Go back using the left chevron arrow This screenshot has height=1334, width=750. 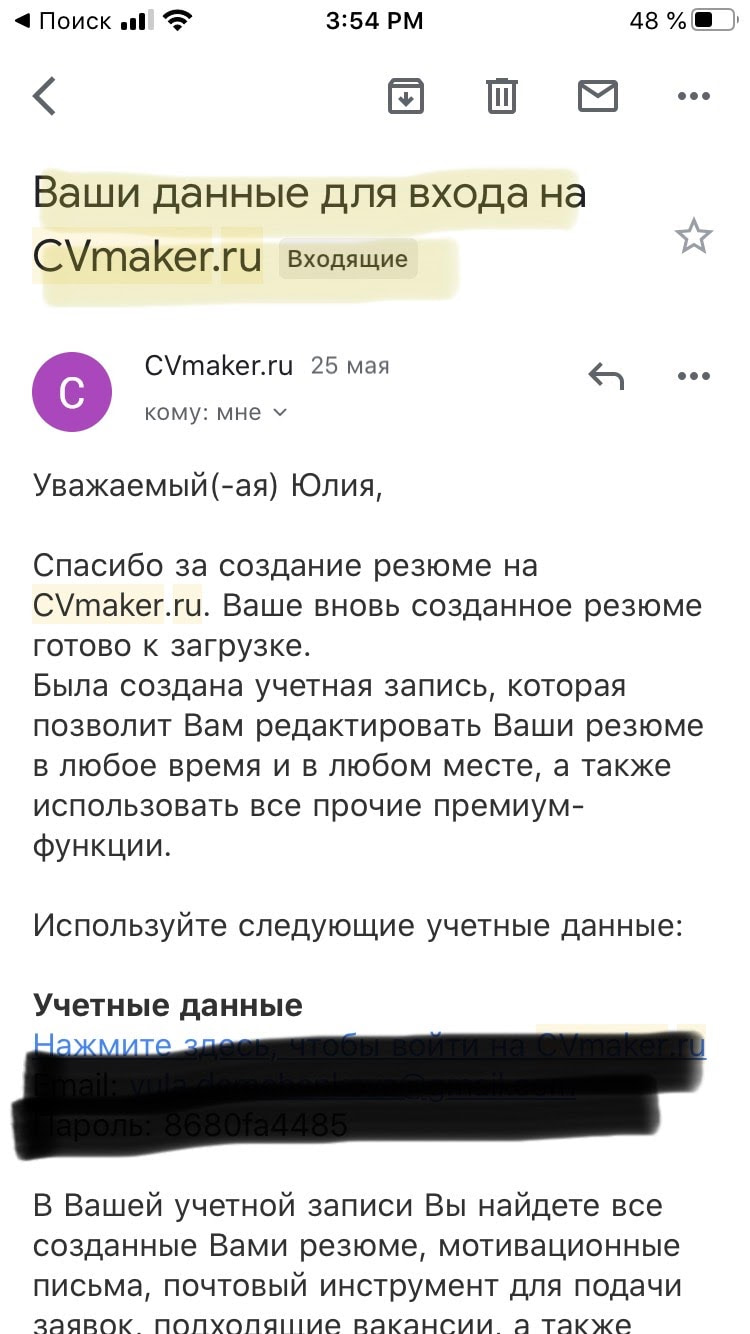click(x=42, y=96)
